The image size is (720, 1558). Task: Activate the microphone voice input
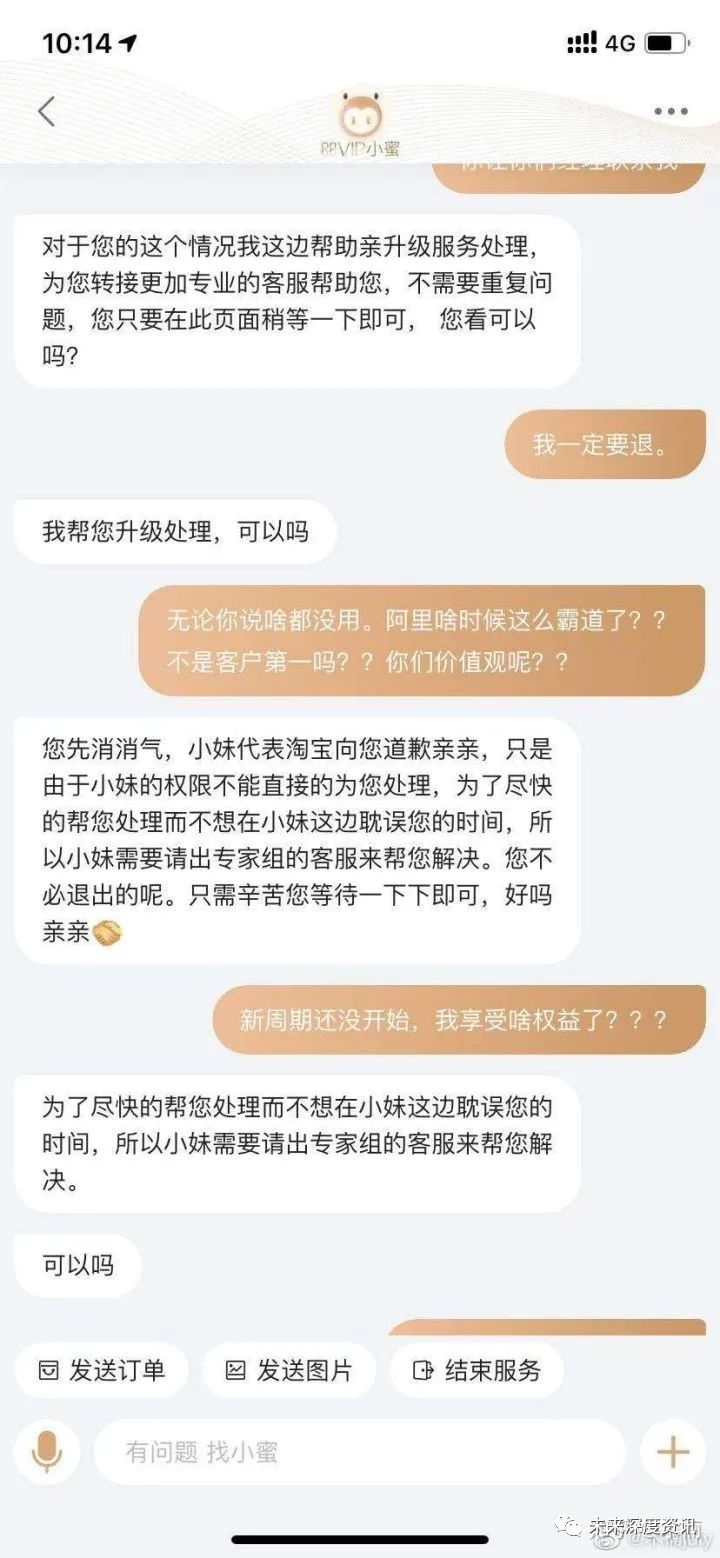click(x=46, y=1451)
